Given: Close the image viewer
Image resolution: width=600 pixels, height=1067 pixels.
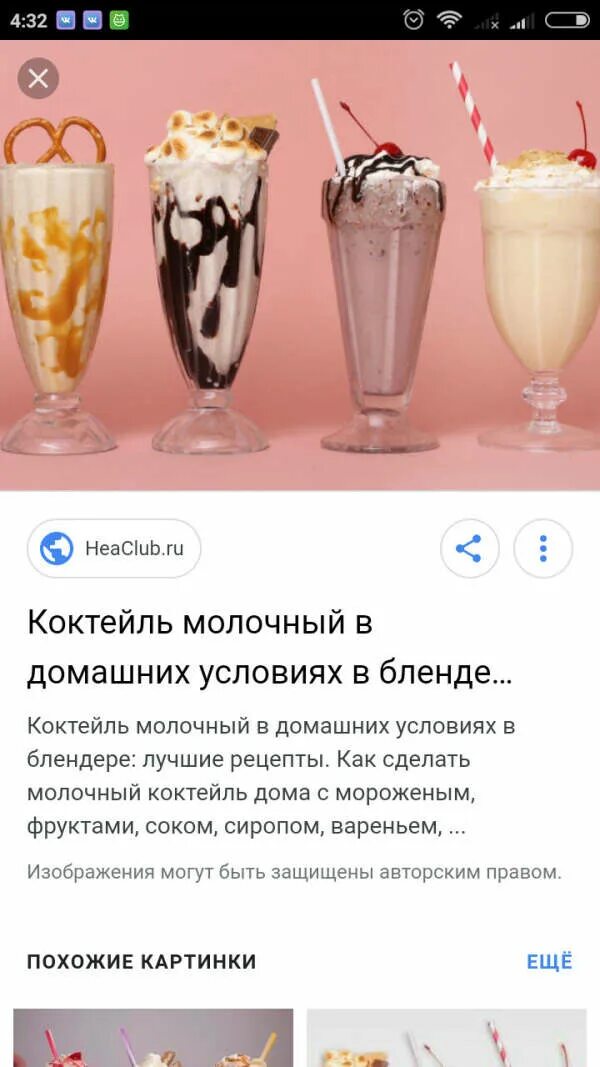Looking at the screenshot, I should click(x=38, y=78).
